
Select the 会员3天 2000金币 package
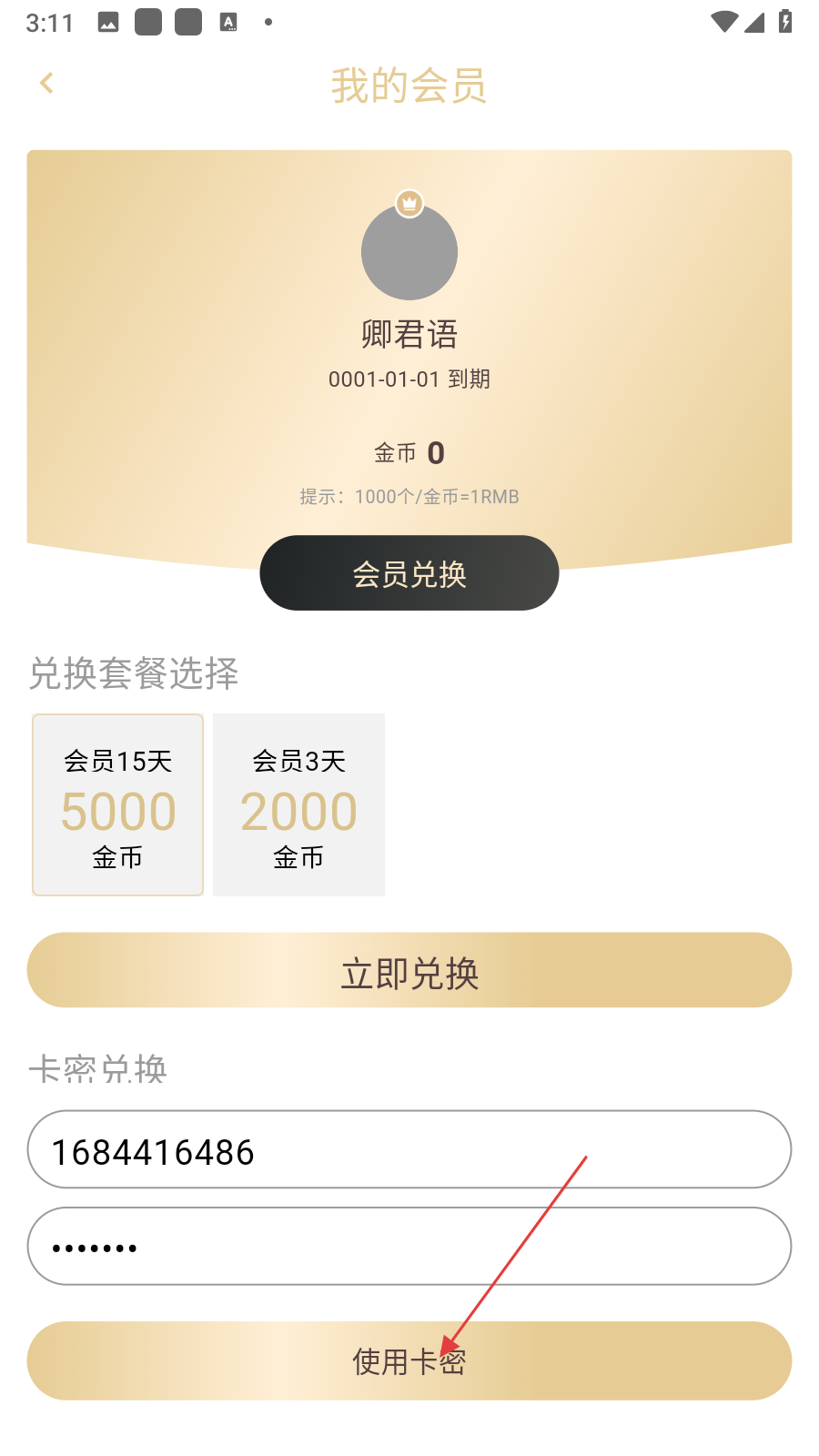[x=298, y=805]
